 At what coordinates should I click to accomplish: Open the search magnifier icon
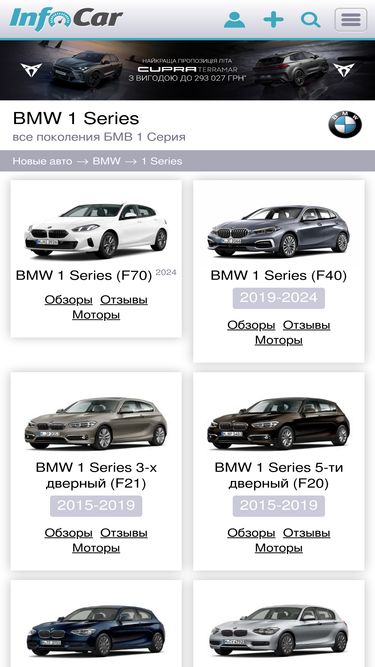[310, 20]
